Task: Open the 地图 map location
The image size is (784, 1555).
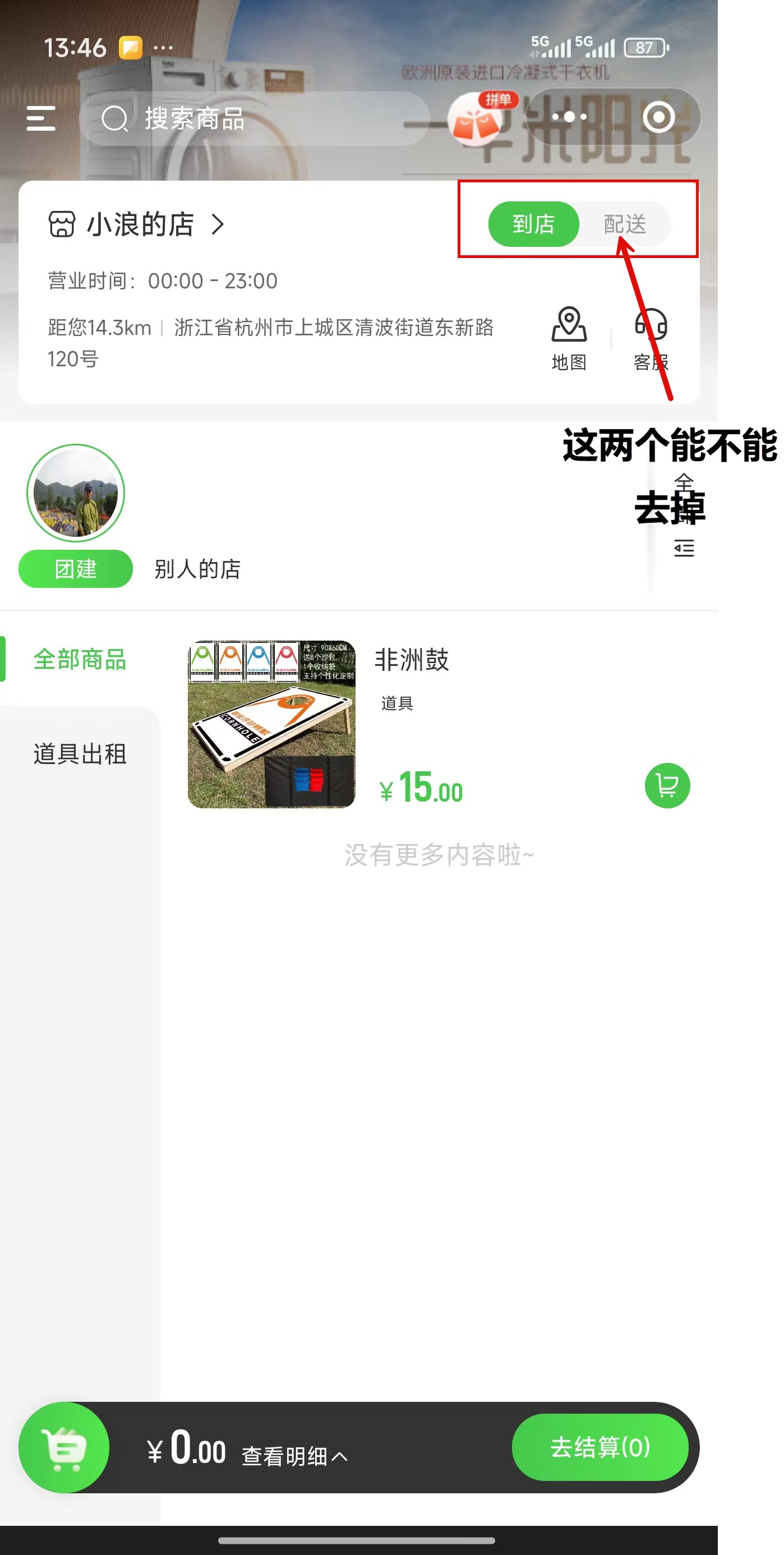Action: point(569,339)
